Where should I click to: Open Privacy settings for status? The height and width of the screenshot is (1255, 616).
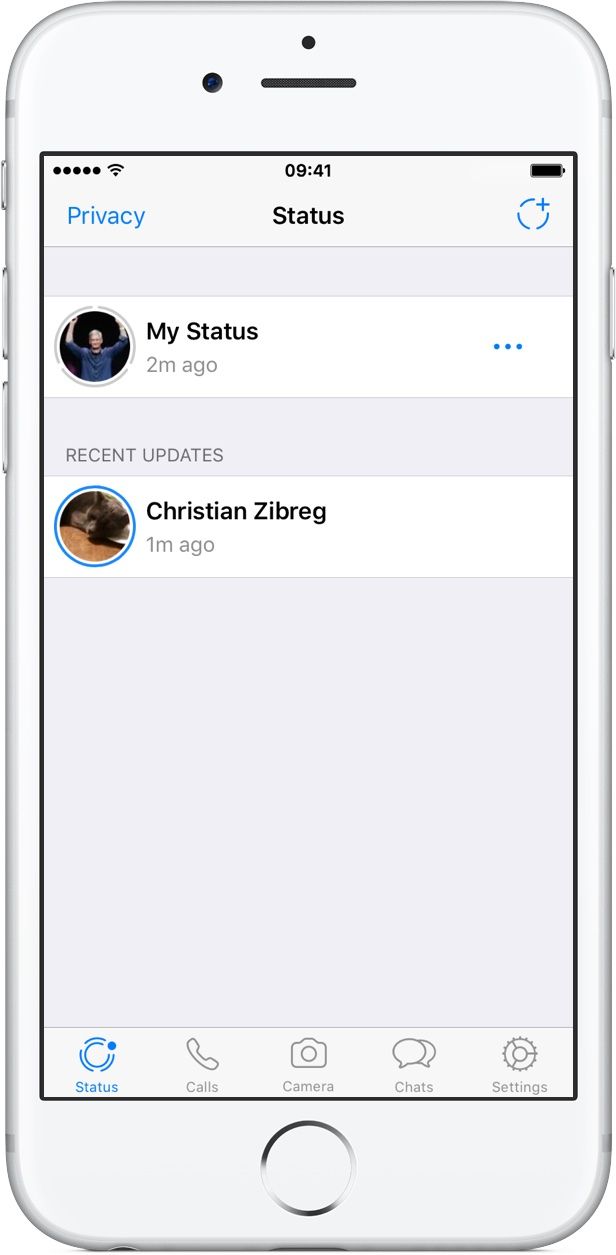pyautogui.click(x=106, y=216)
